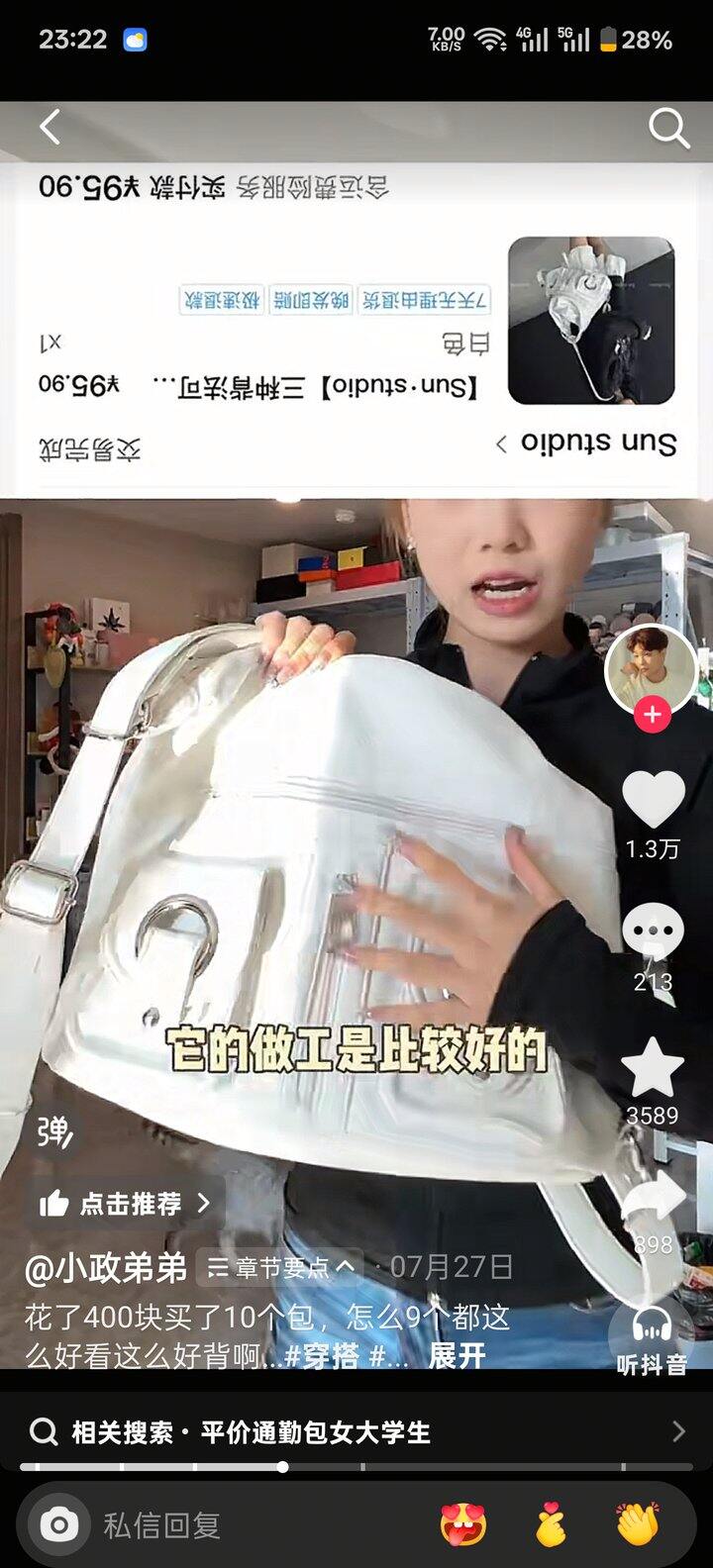Send the heart-eyes emoji reaction

[x=463, y=1524]
